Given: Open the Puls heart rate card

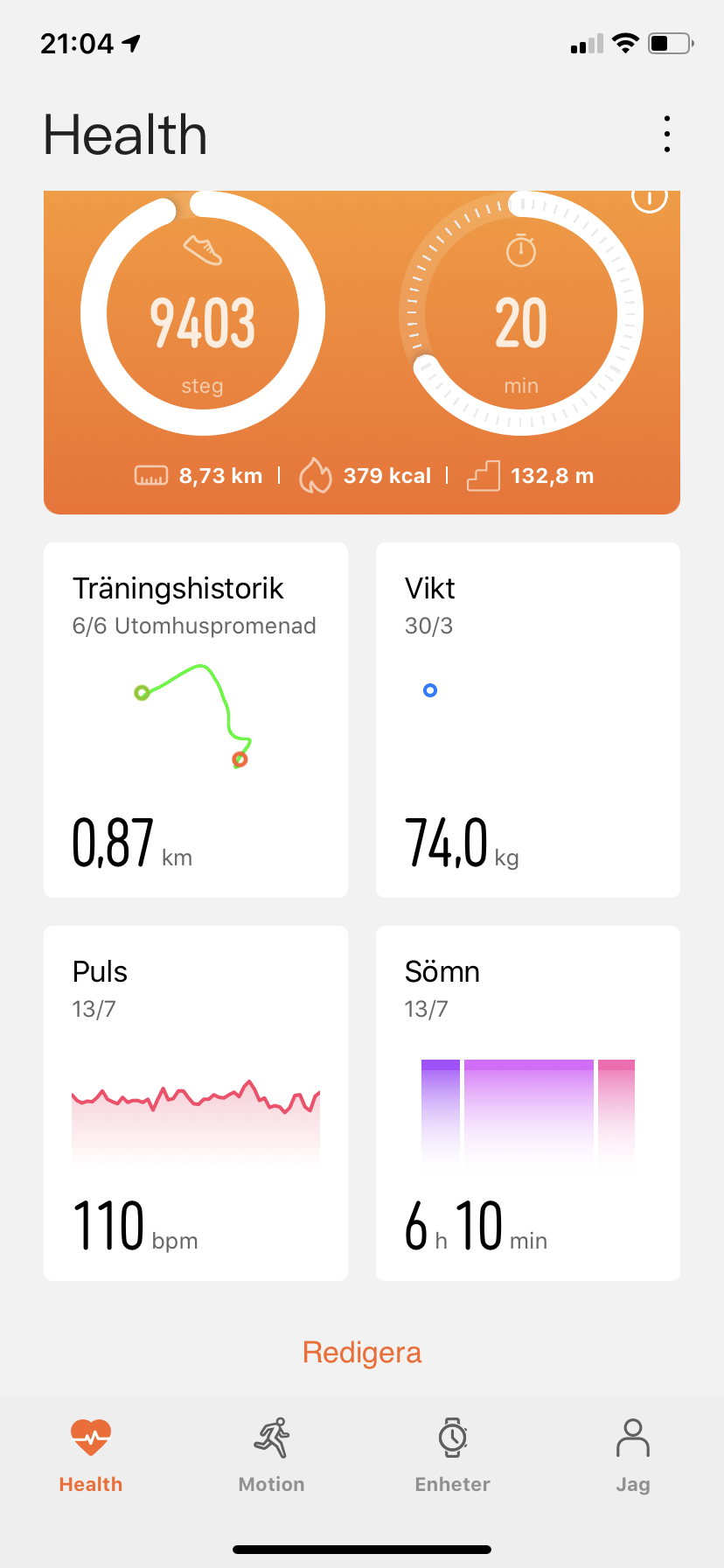Looking at the screenshot, I should click(196, 1102).
